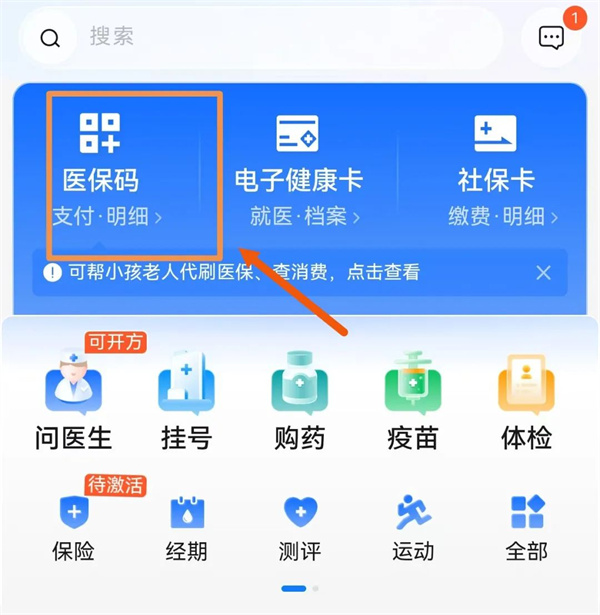
Task: Open 测评 assessment
Action: coord(300,527)
